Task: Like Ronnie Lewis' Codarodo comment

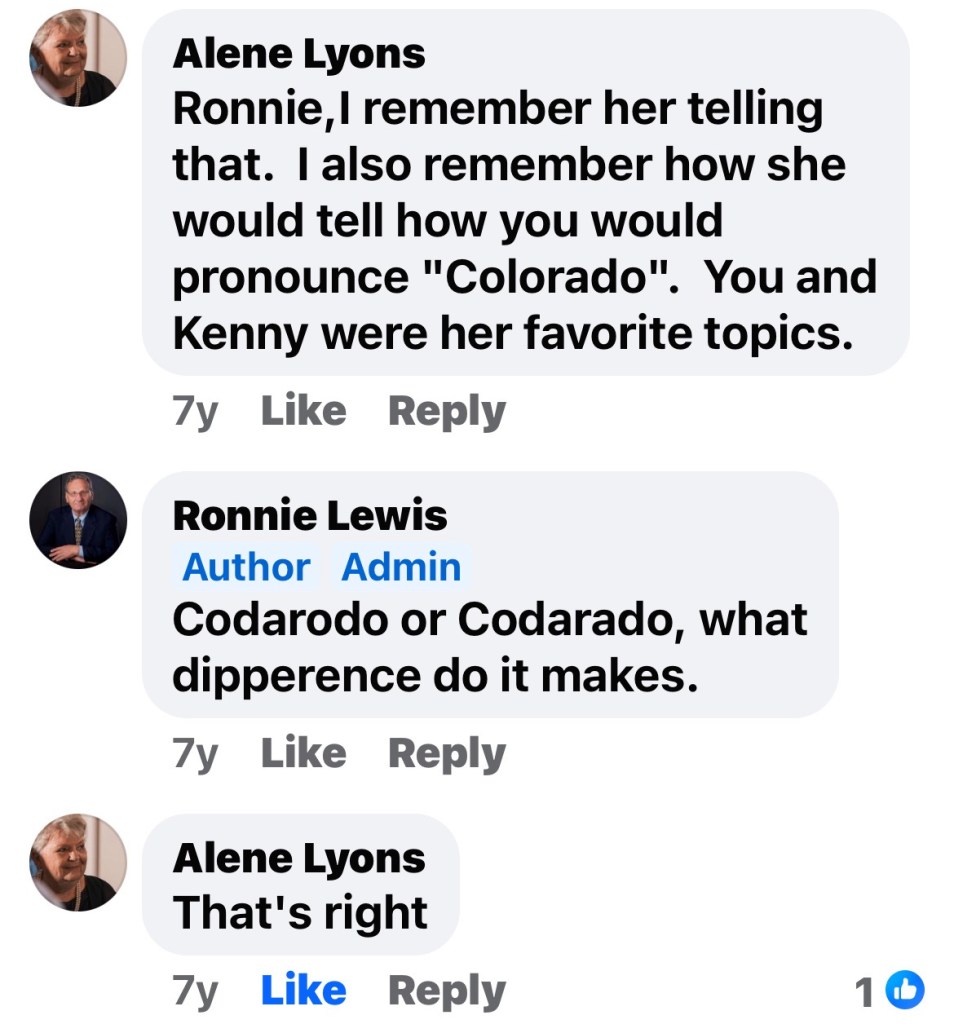Action: point(303,753)
